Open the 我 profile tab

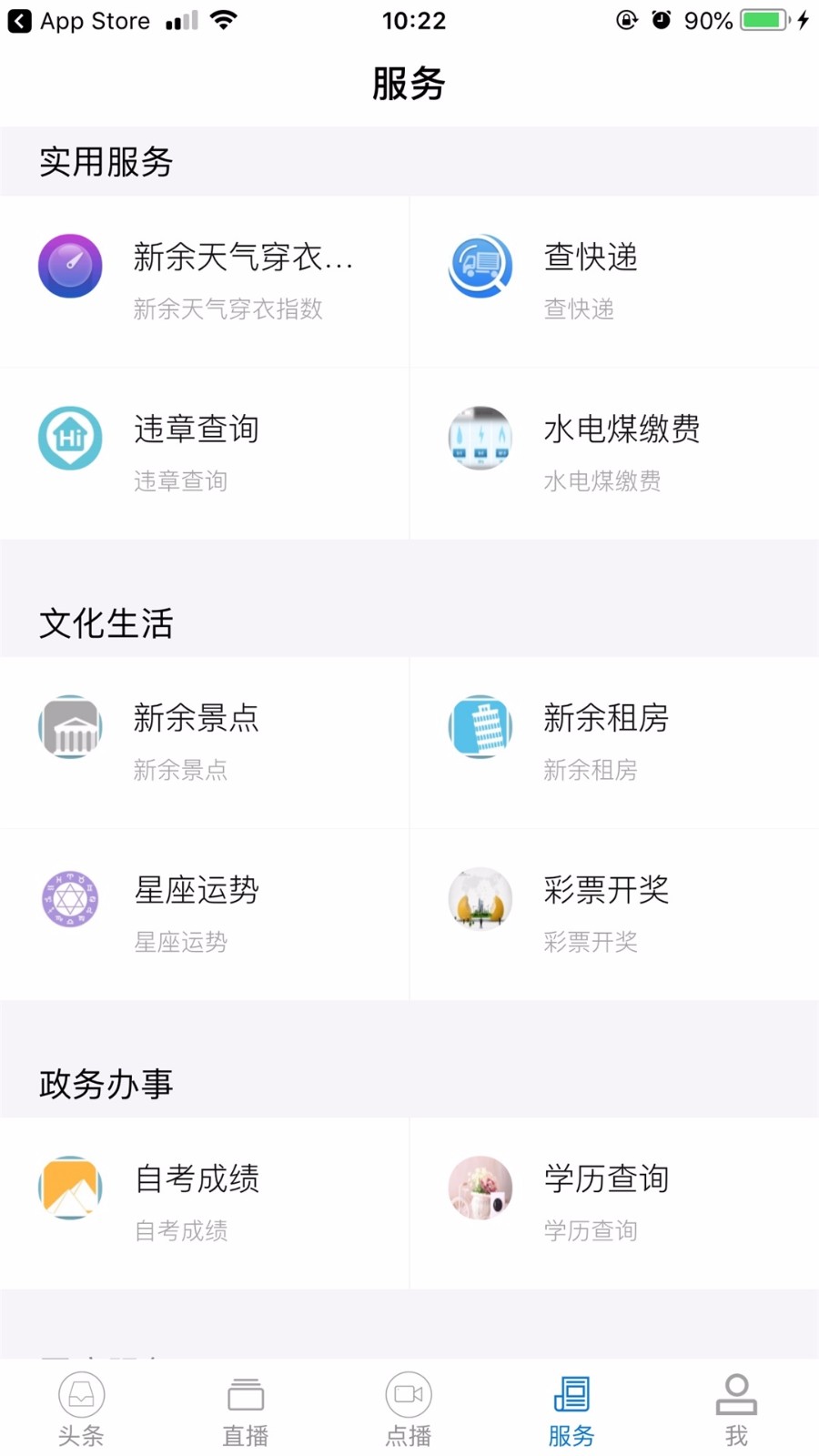point(736,1409)
